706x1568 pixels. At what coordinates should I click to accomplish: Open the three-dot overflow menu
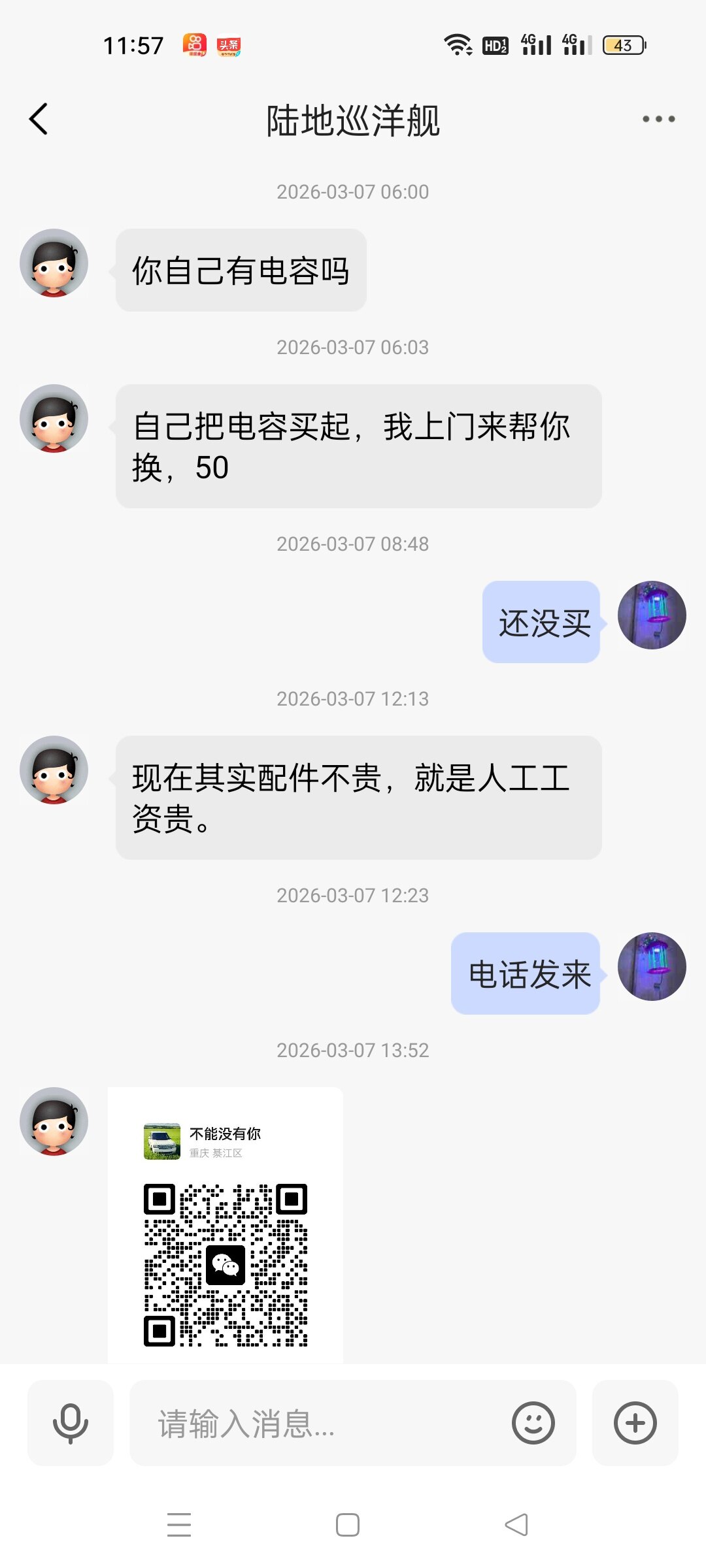click(x=658, y=120)
